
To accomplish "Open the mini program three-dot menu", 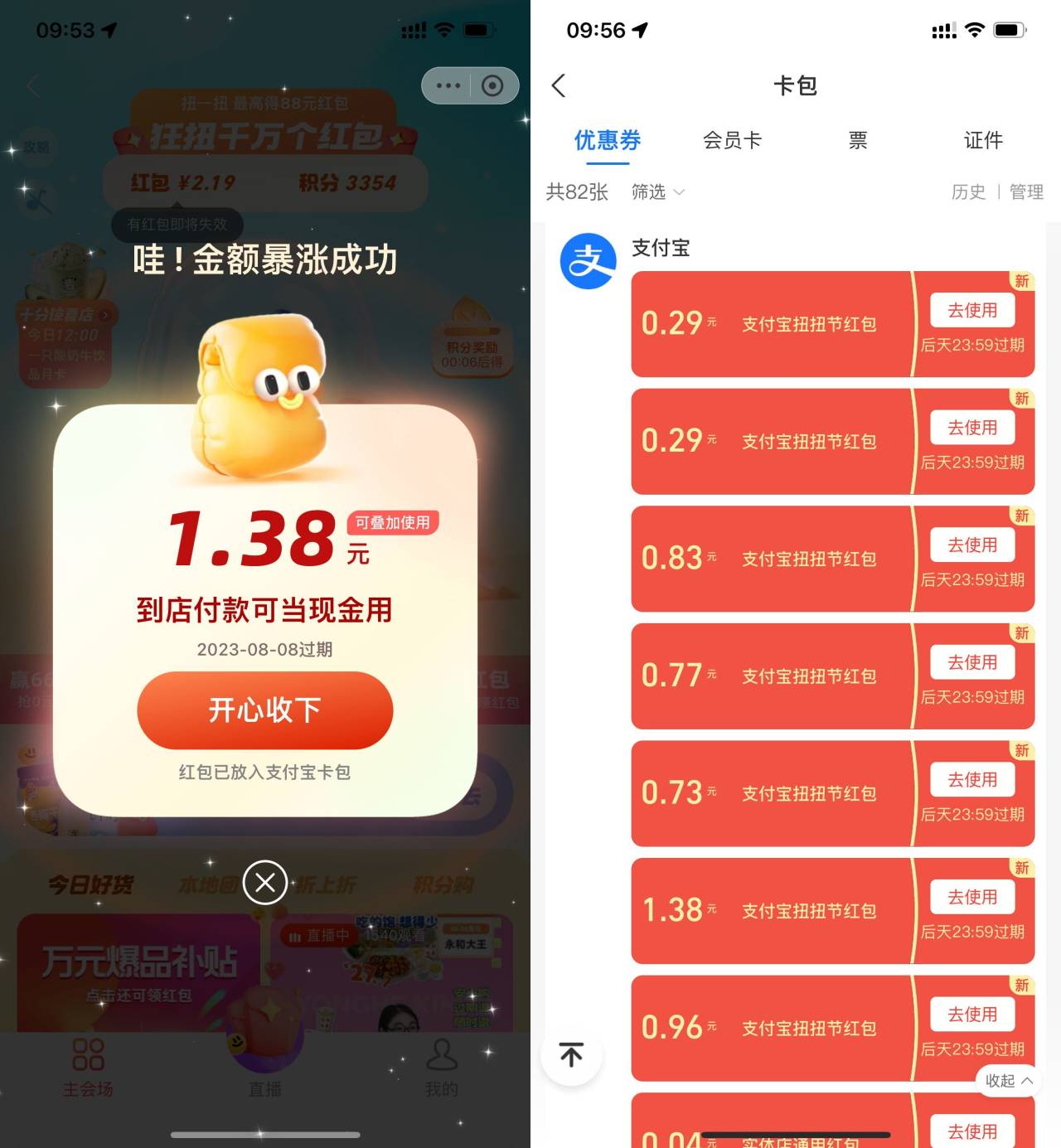I will coord(448,85).
